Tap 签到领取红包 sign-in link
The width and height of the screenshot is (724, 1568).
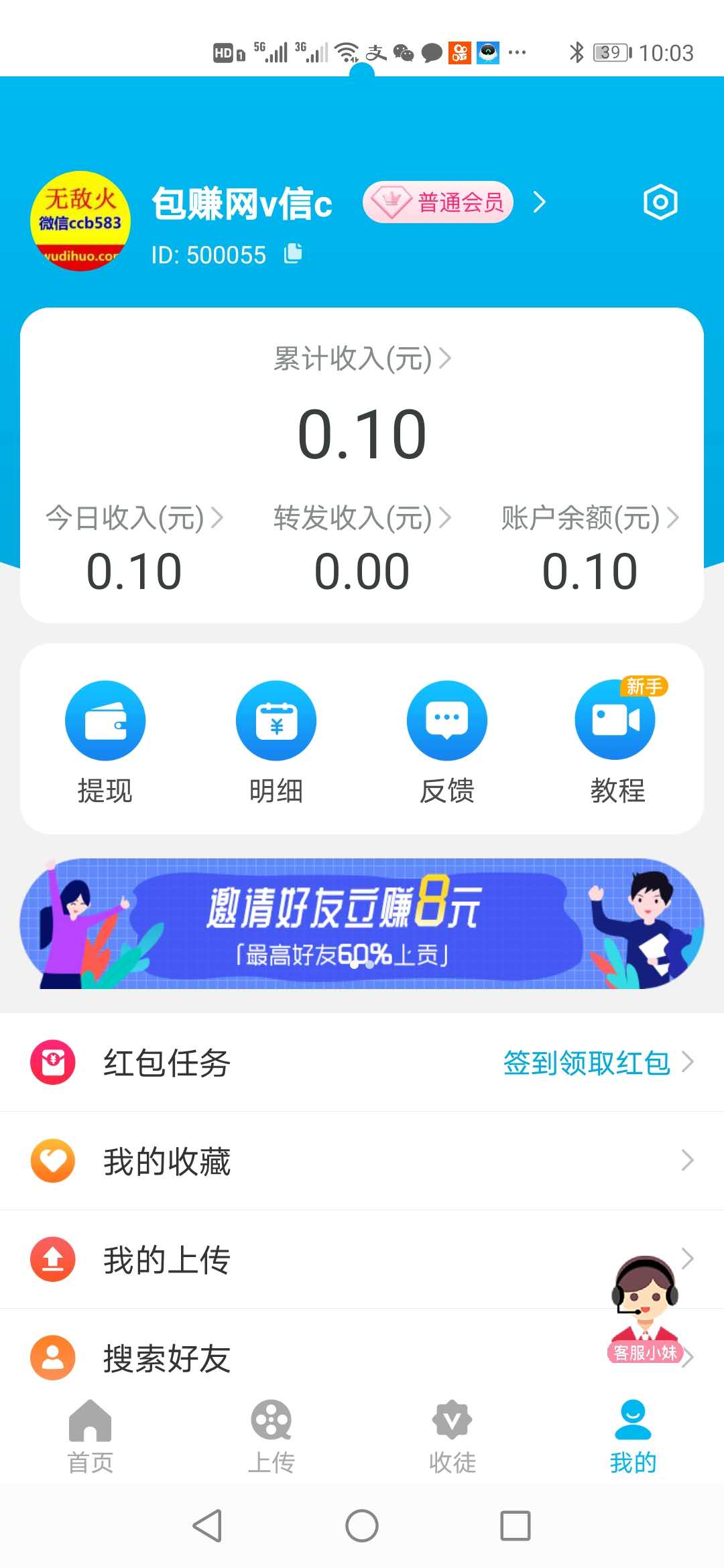[x=585, y=1064]
